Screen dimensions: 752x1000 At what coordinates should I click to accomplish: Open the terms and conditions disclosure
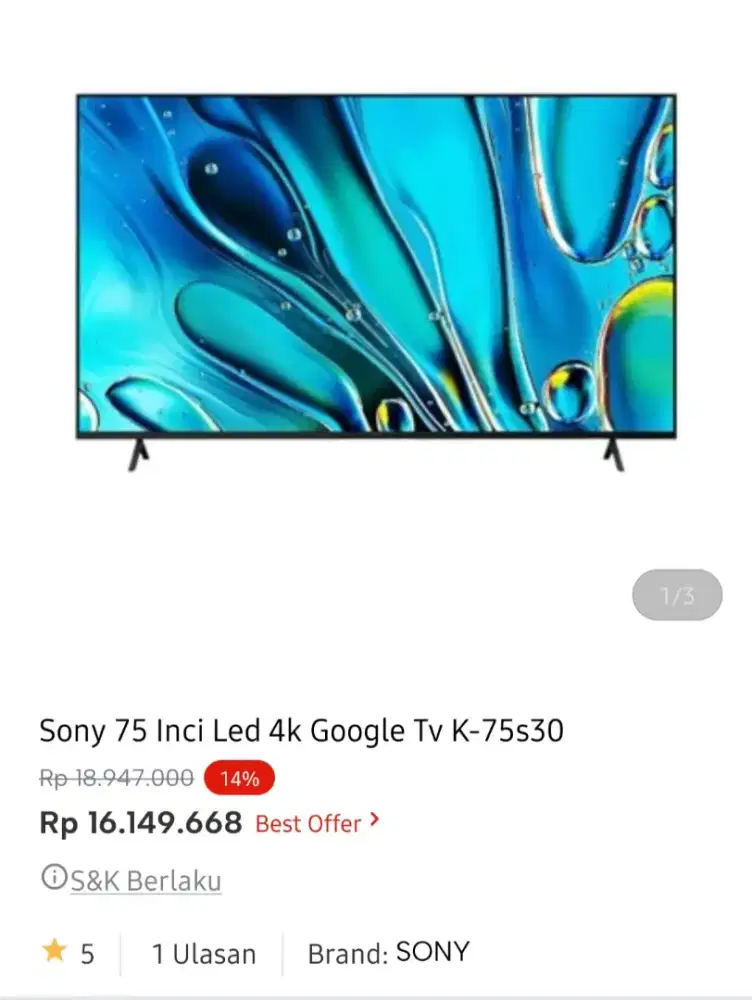(x=145, y=881)
